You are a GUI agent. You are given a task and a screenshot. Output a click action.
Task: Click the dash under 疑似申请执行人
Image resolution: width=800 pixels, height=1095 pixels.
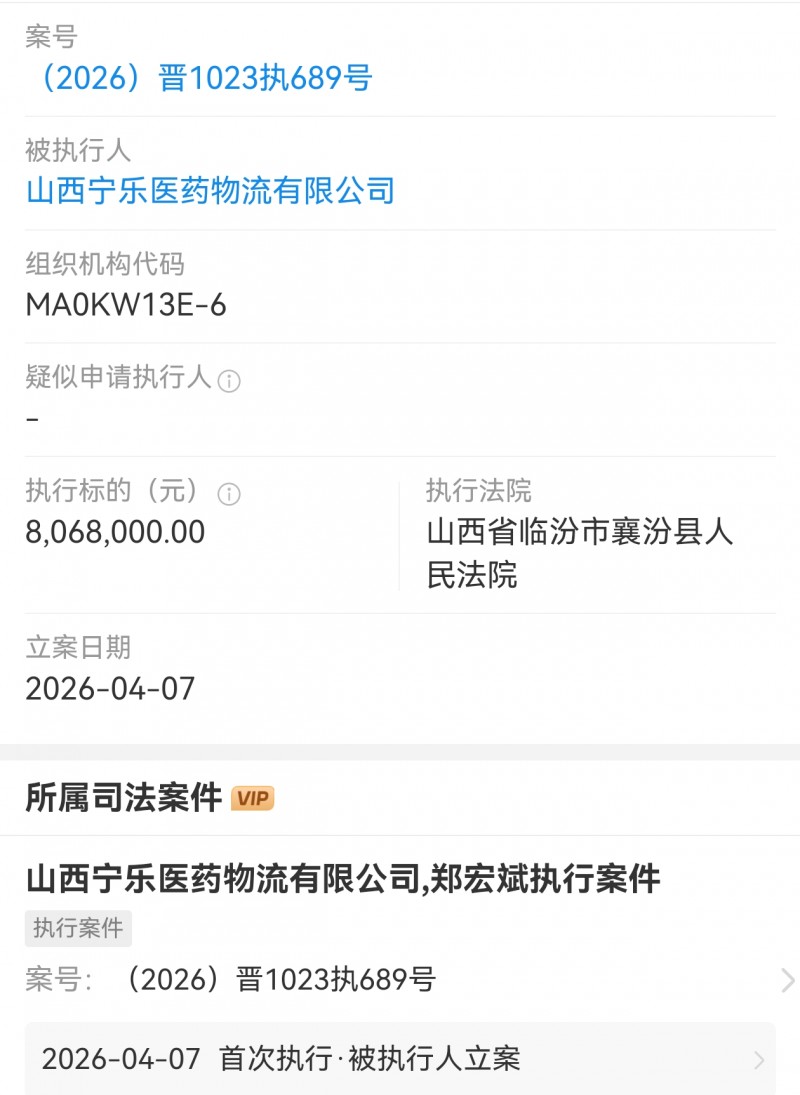31,420
